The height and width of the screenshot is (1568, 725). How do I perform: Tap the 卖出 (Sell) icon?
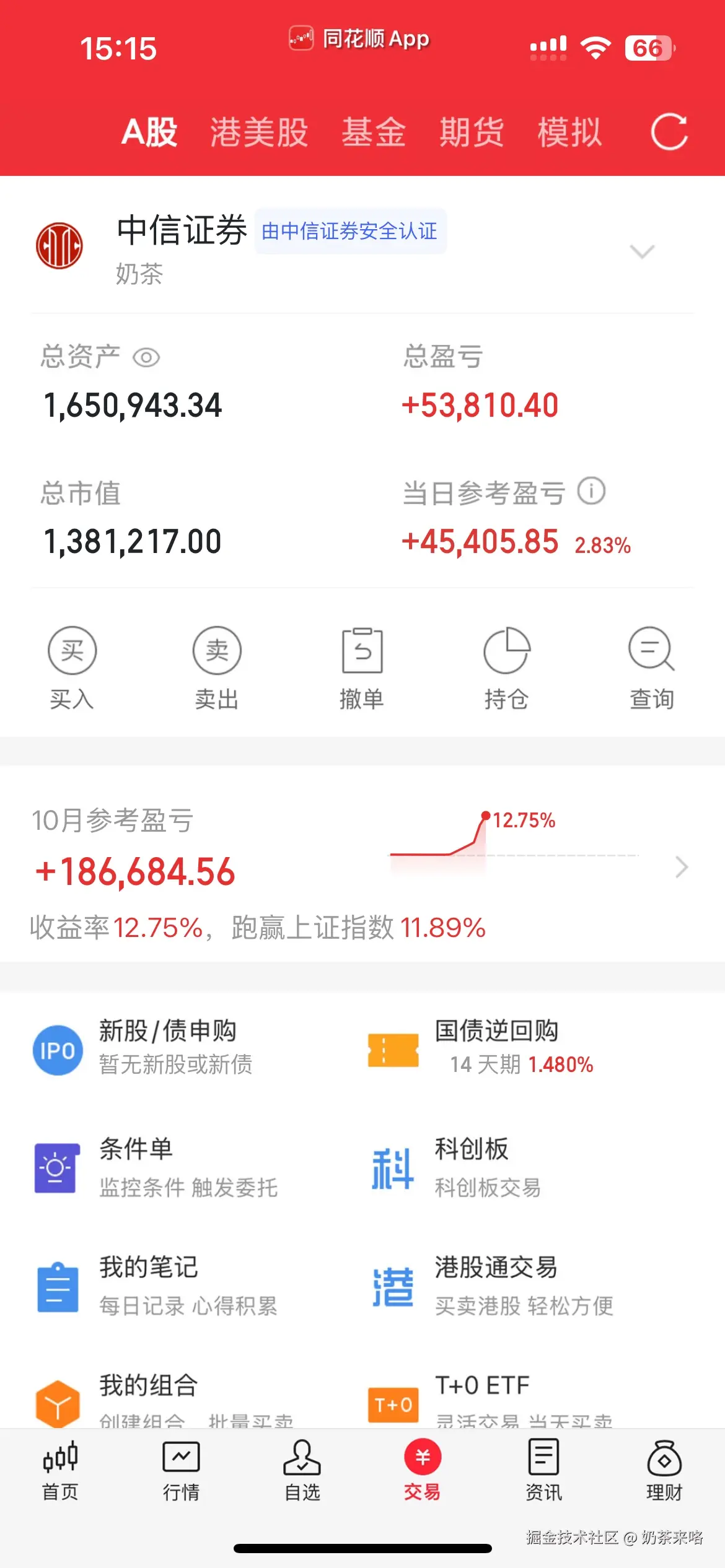point(216,650)
